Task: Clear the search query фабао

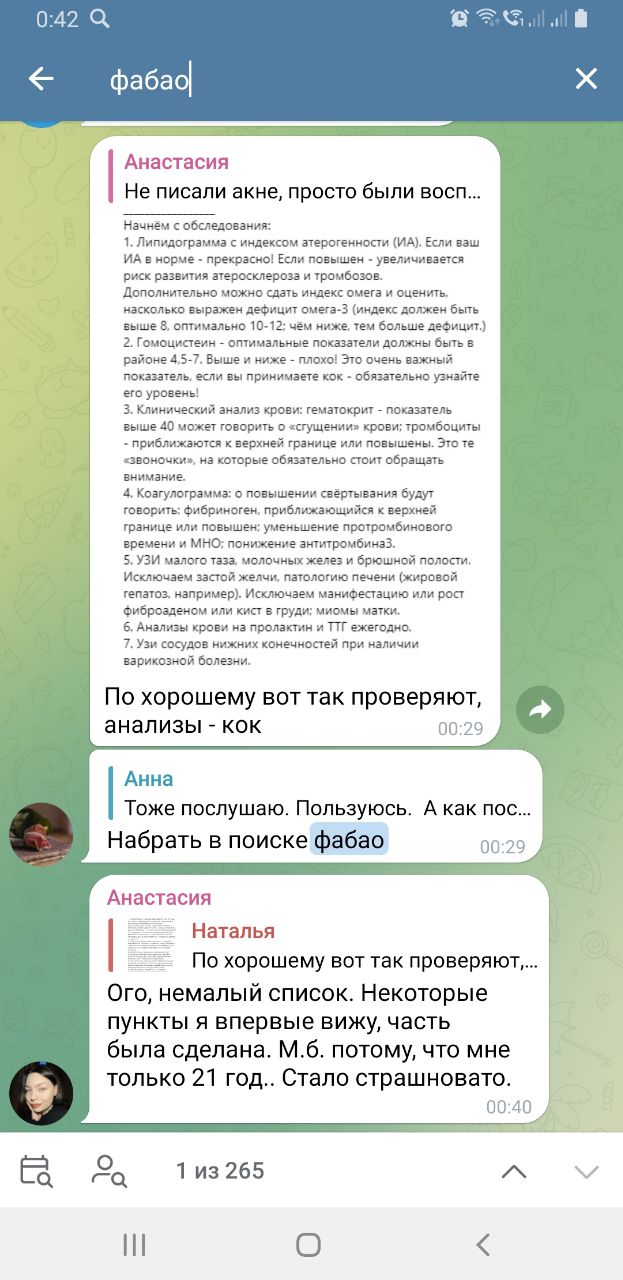Action: 586,79
